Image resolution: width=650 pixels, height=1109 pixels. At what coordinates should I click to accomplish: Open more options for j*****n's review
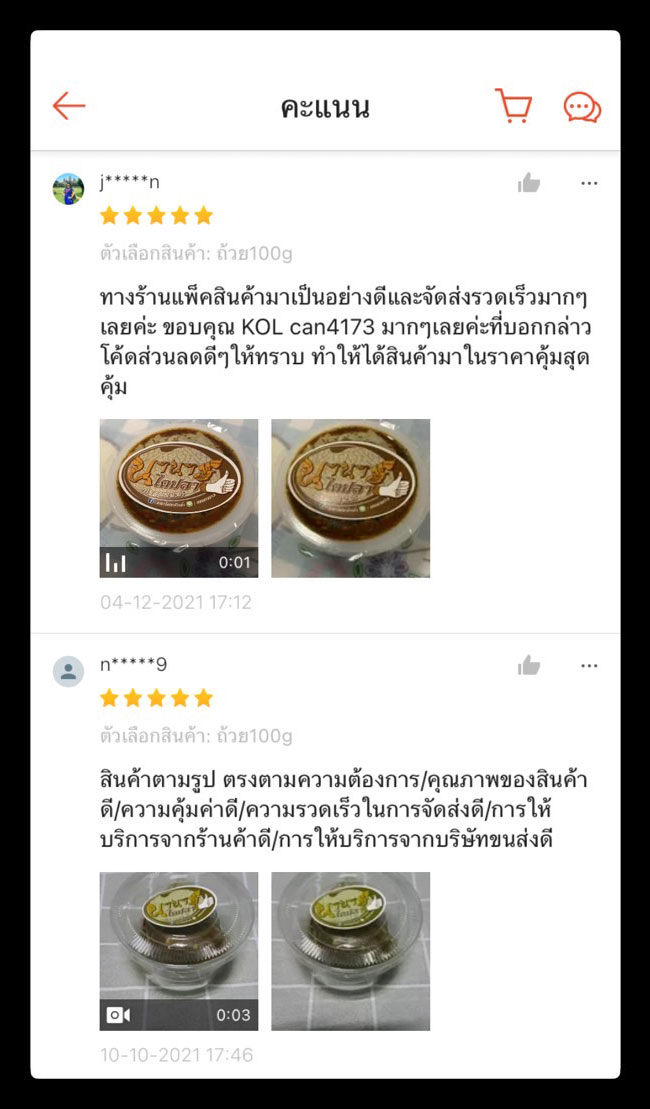(x=589, y=183)
